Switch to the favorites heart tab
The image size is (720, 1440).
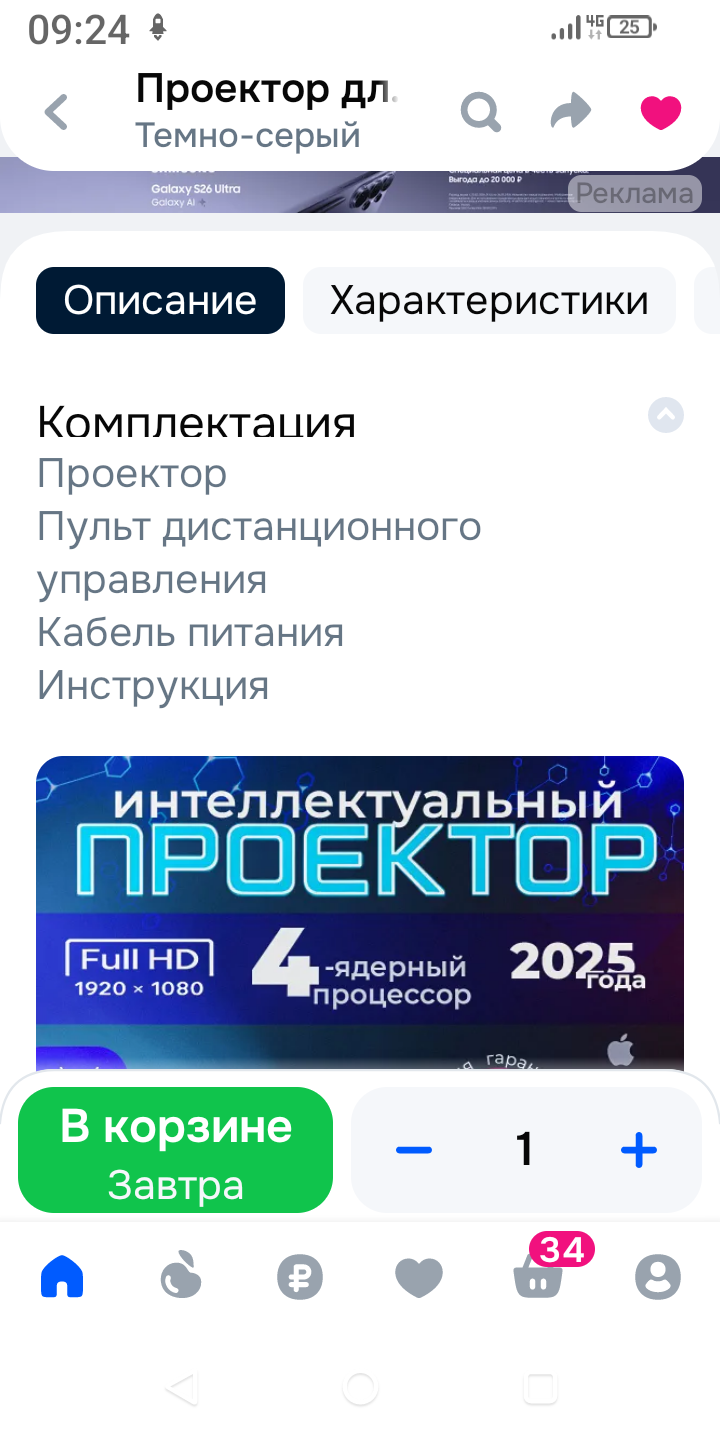[x=419, y=1277]
